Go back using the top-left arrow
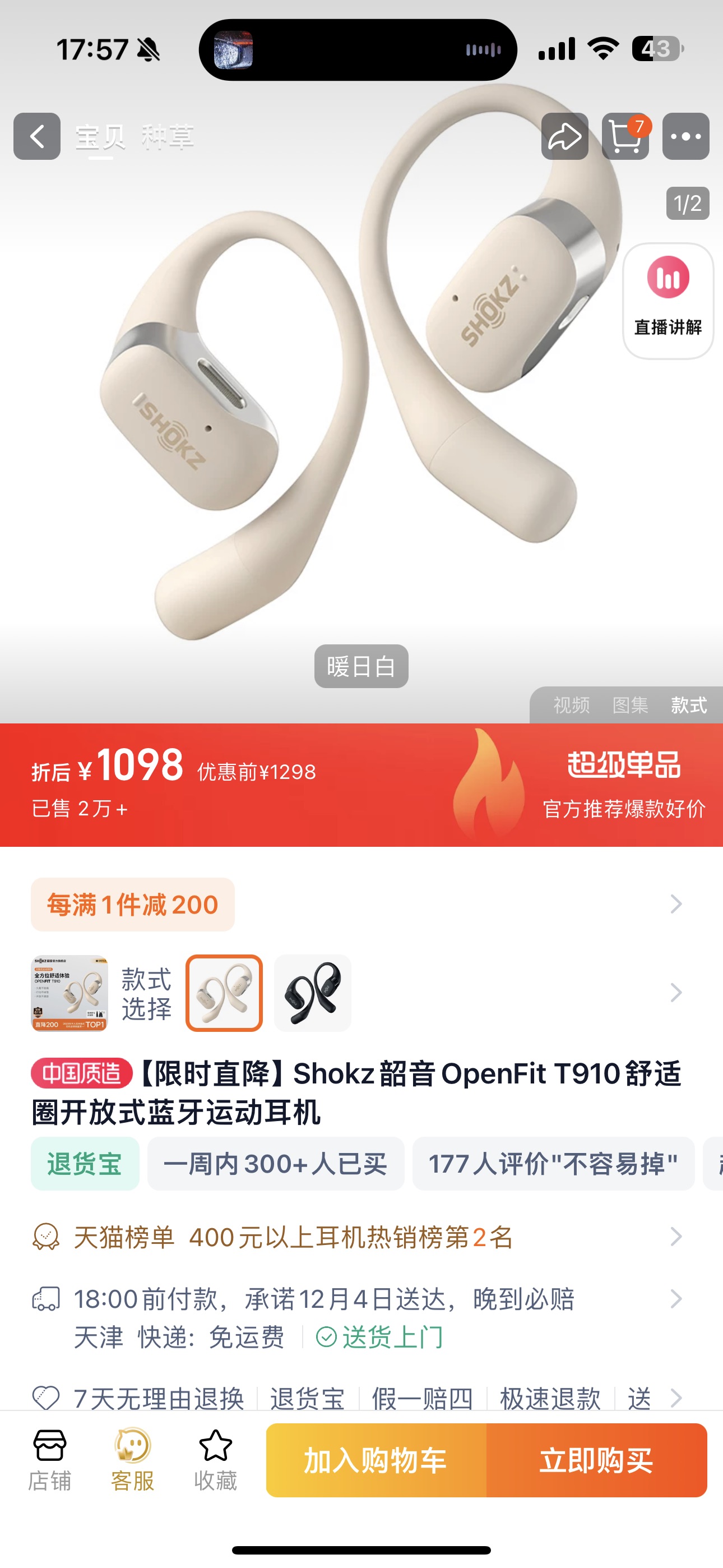The image size is (723, 1568). [37, 136]
